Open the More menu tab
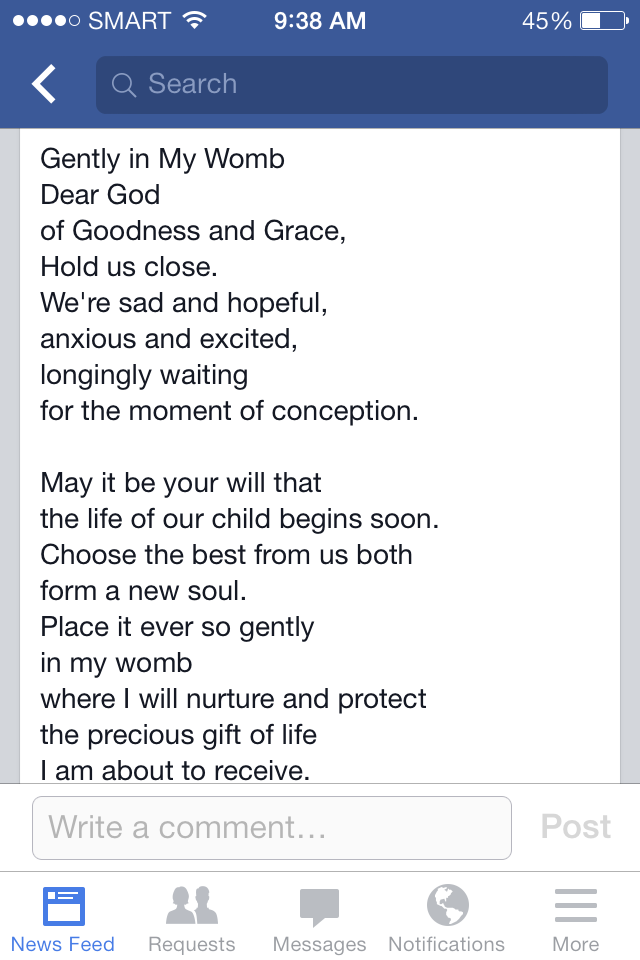The image size is (640, 960). (x=576, y=919)
